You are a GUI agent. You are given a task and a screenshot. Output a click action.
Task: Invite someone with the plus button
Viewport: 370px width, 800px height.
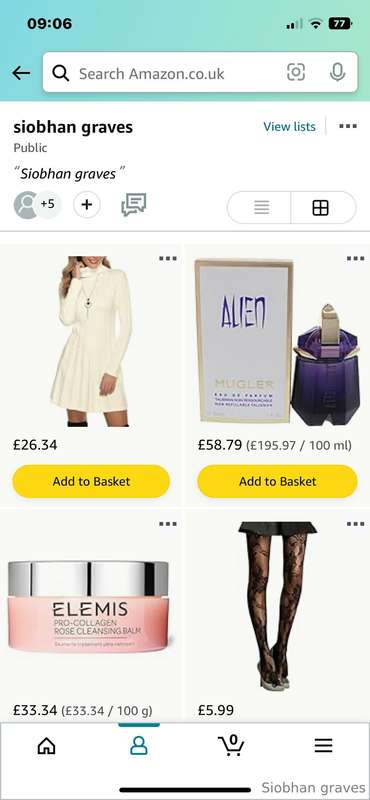(87, 205)
